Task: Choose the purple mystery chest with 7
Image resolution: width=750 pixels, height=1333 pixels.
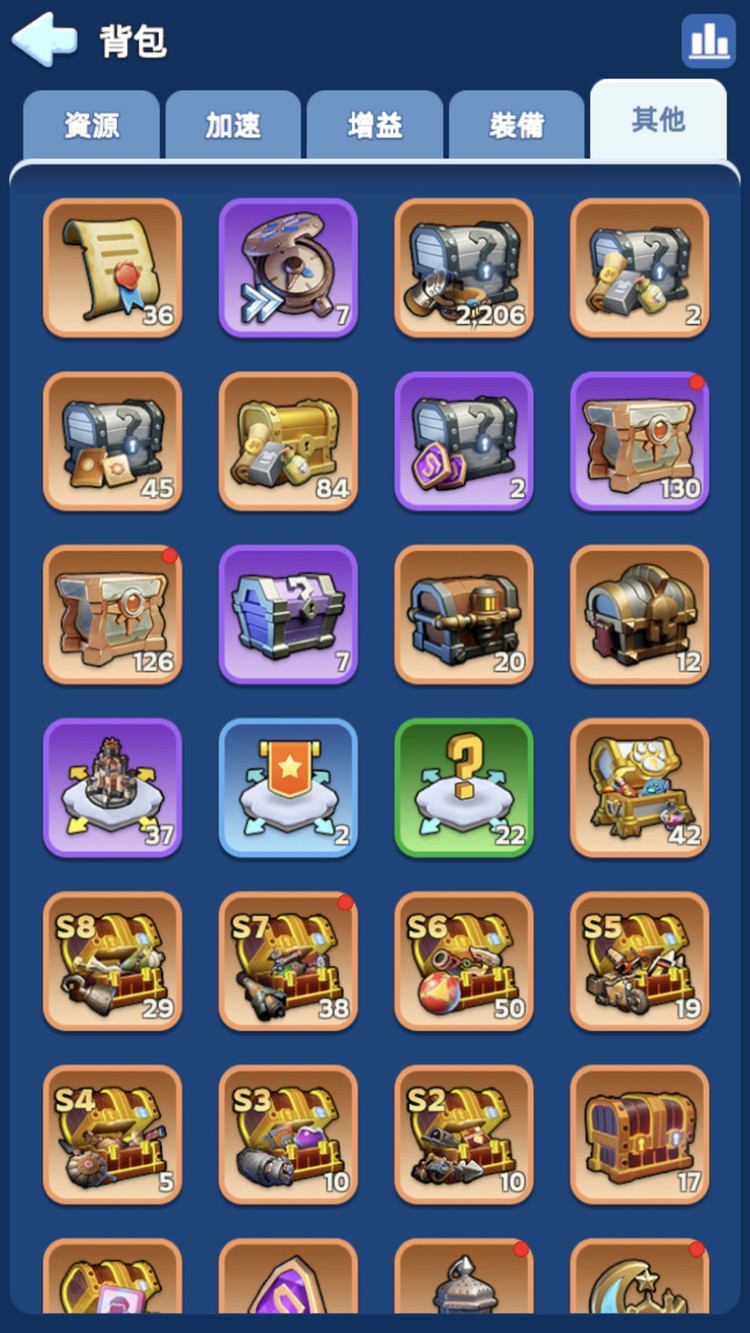Action: point(288,614)
